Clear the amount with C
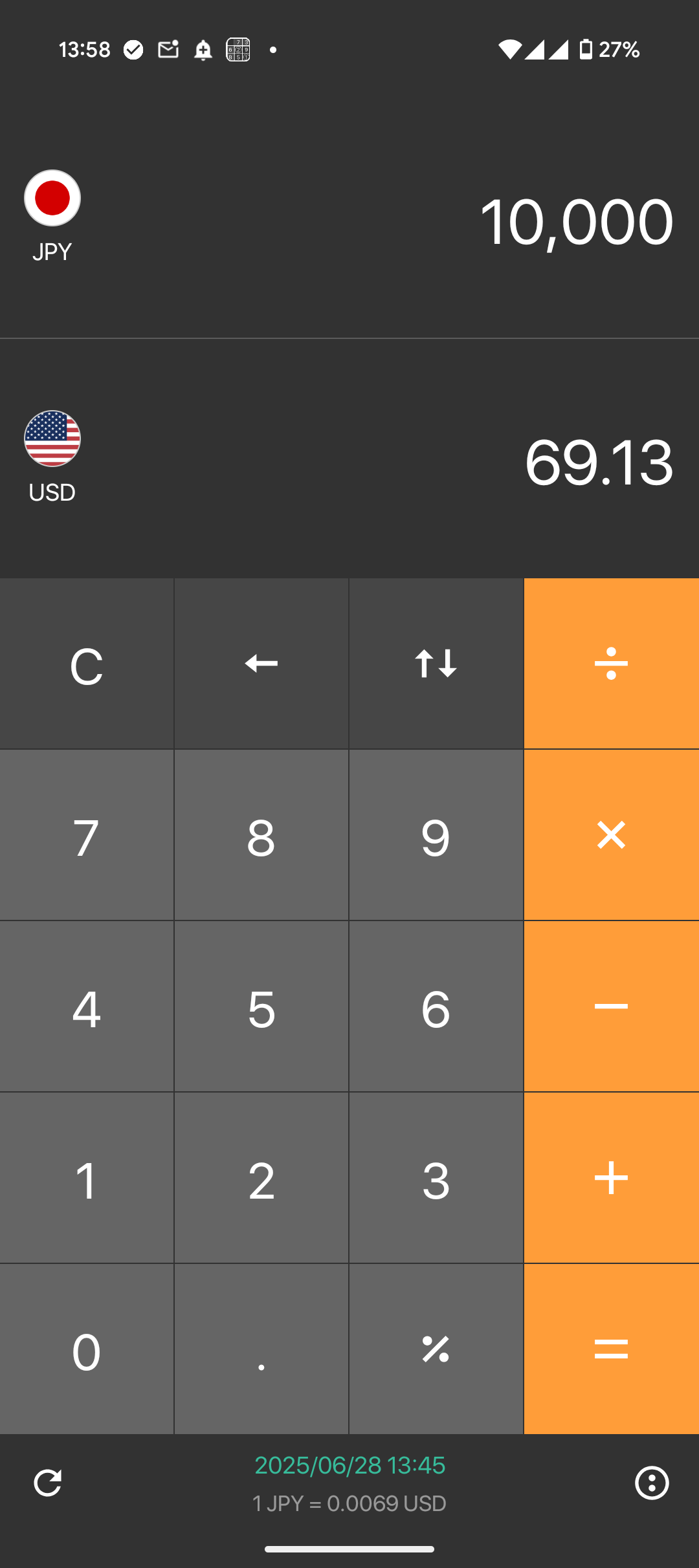Screen dimensions: 699x1568 coord(87,664)
